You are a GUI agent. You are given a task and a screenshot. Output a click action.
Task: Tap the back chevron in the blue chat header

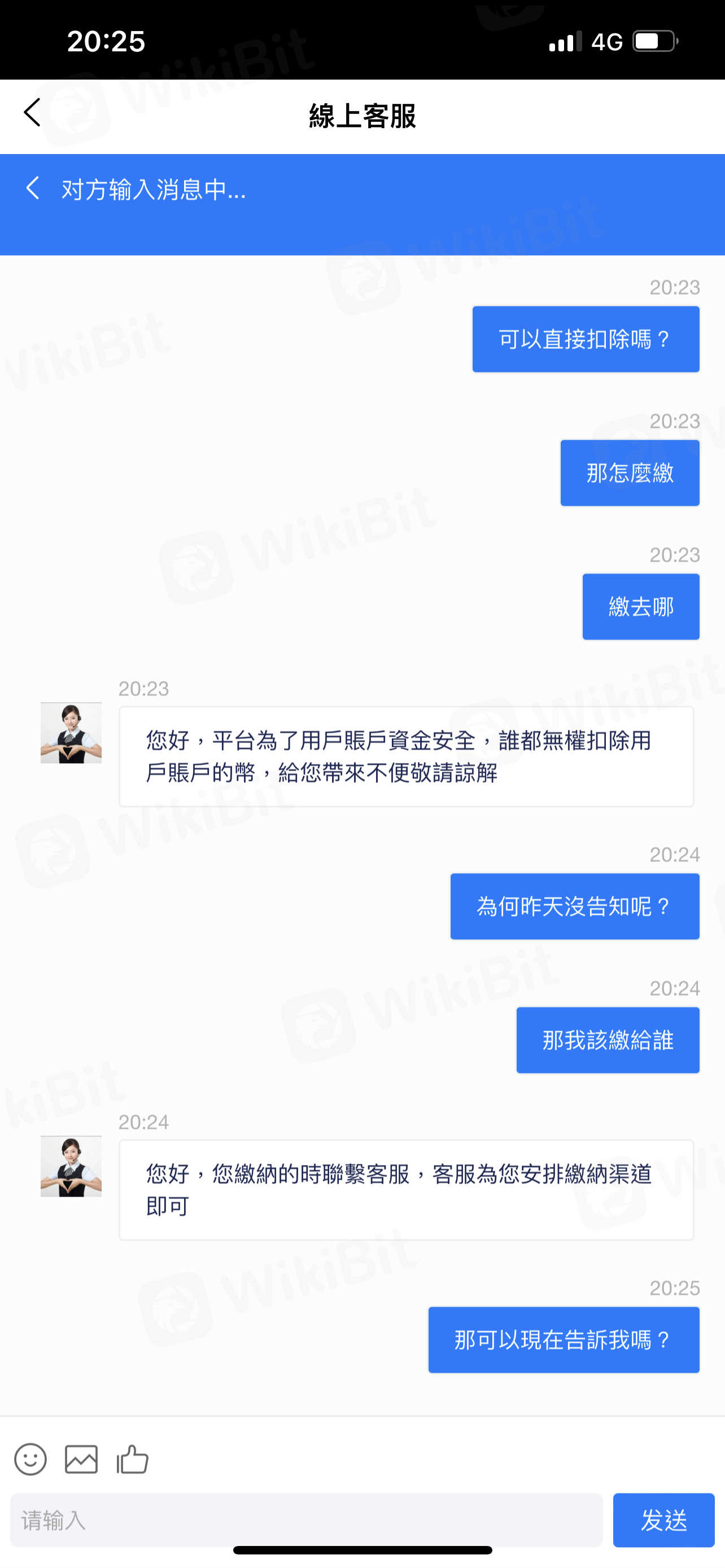33,188
